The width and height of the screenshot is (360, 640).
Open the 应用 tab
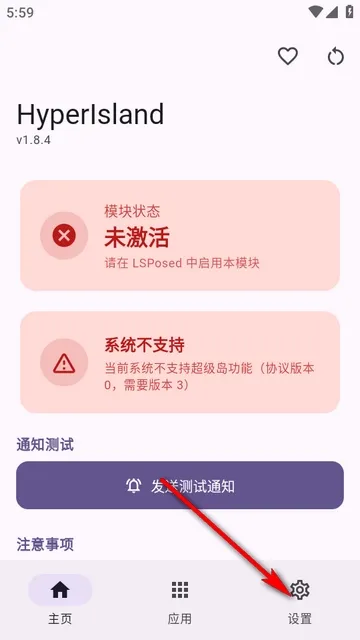pos(180,600)
